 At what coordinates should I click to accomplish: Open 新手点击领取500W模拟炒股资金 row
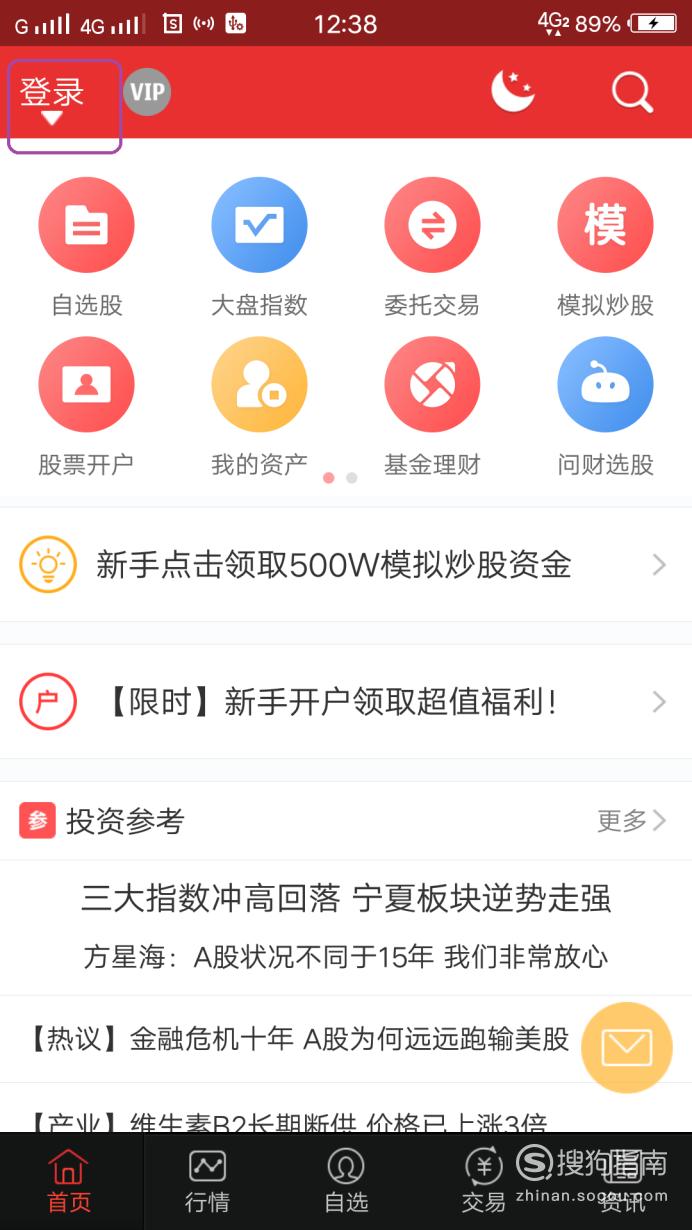(346, 565)
